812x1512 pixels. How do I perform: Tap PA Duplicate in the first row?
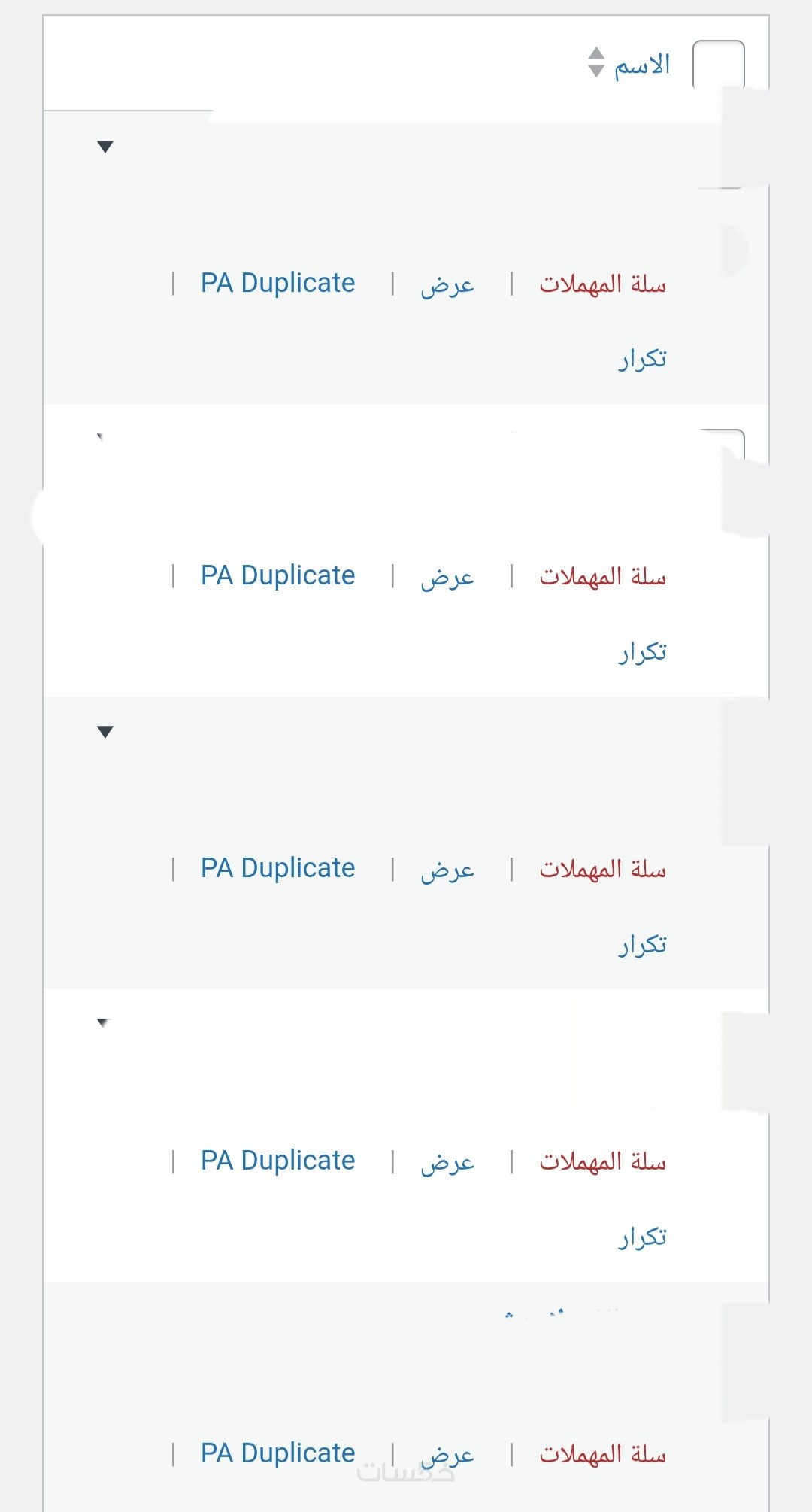[x=277, y=283]
